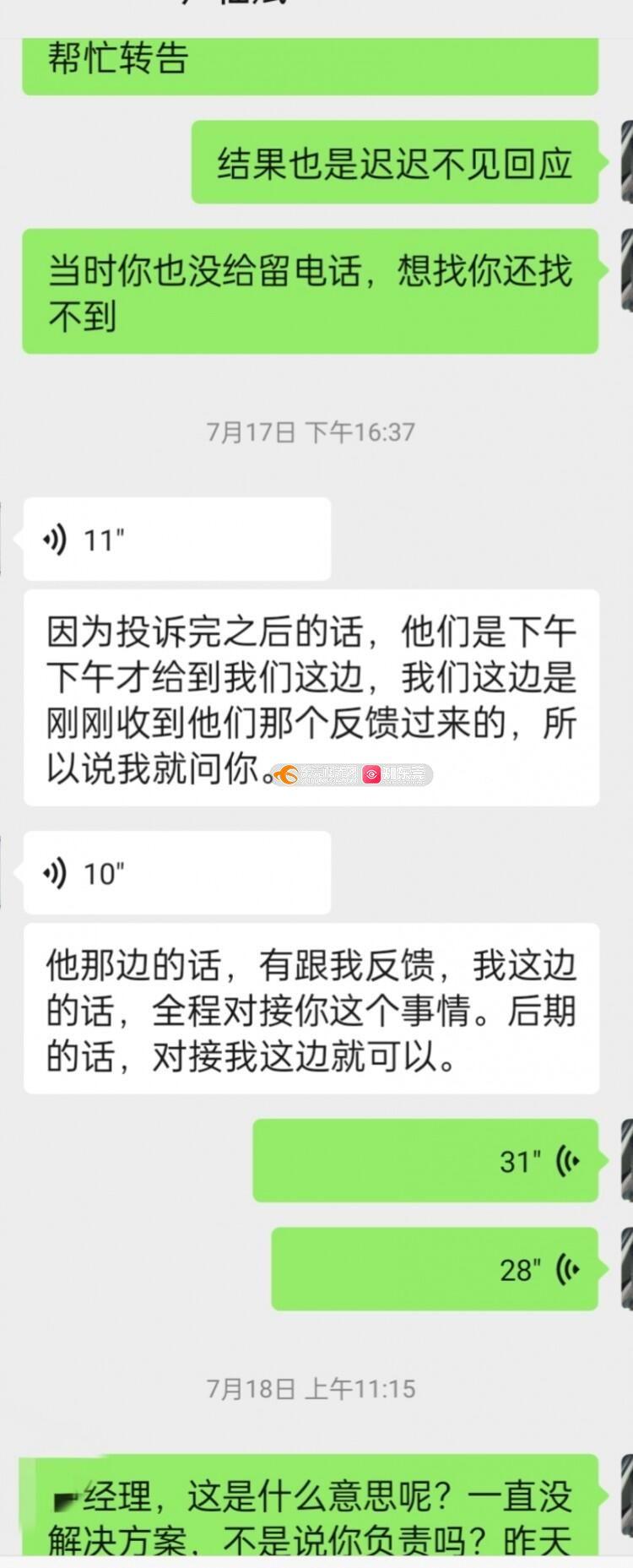Play the sent 31-second voice message
The height and width of the screenshot is (1568, 633).
[x=425, y=1160]
